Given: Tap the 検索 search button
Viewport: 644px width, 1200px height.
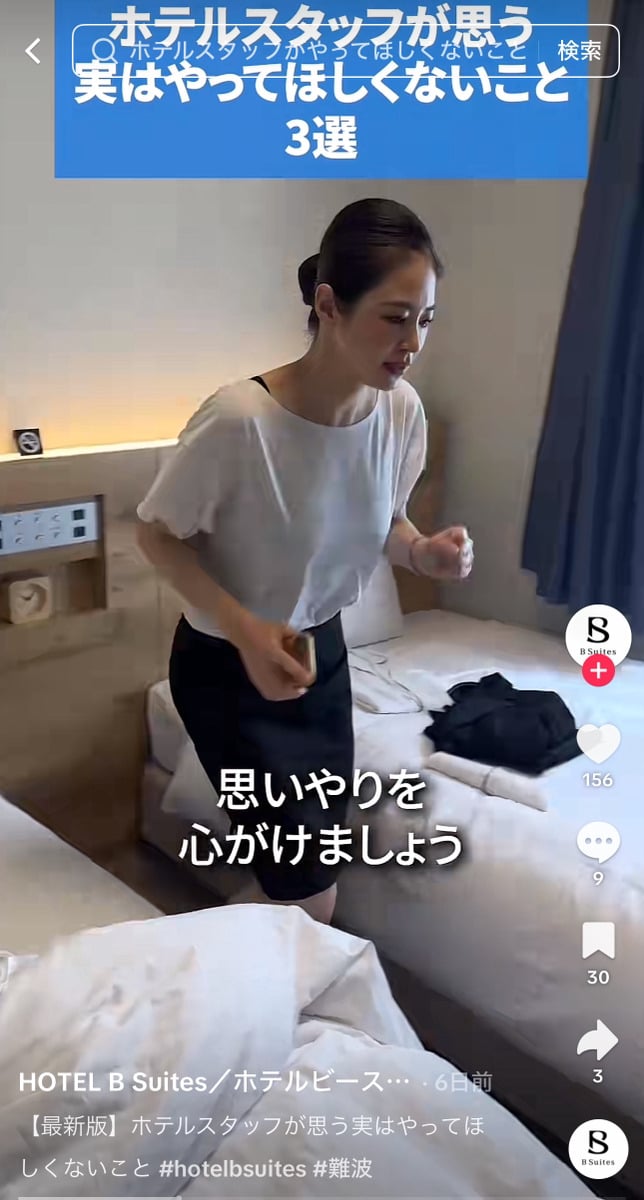Looking at the screenshot, I should (579, 50).
